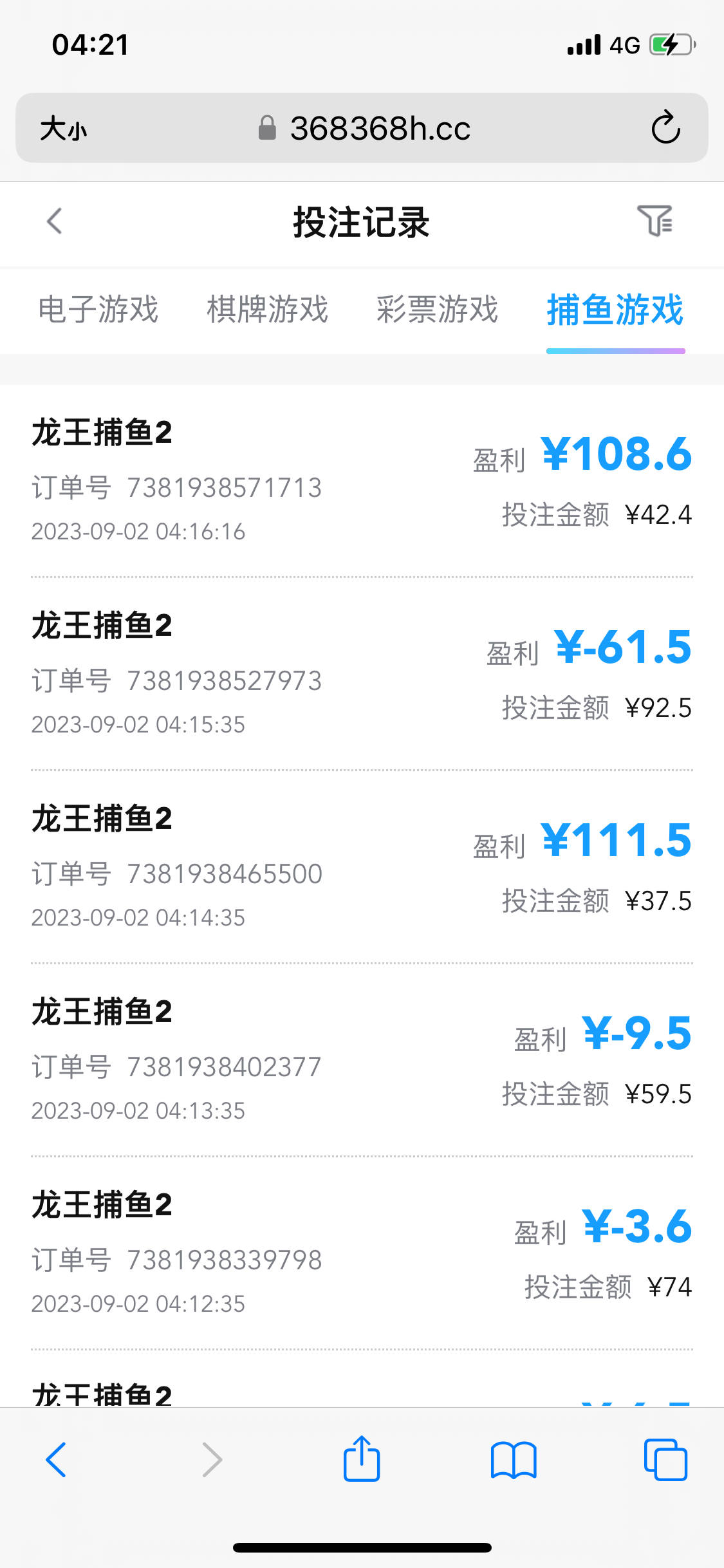Image resolution: width=724 pixels, height=1568 pixels.
Task: Switch to the 电子游戏 tab
Action: pos(98,310)
